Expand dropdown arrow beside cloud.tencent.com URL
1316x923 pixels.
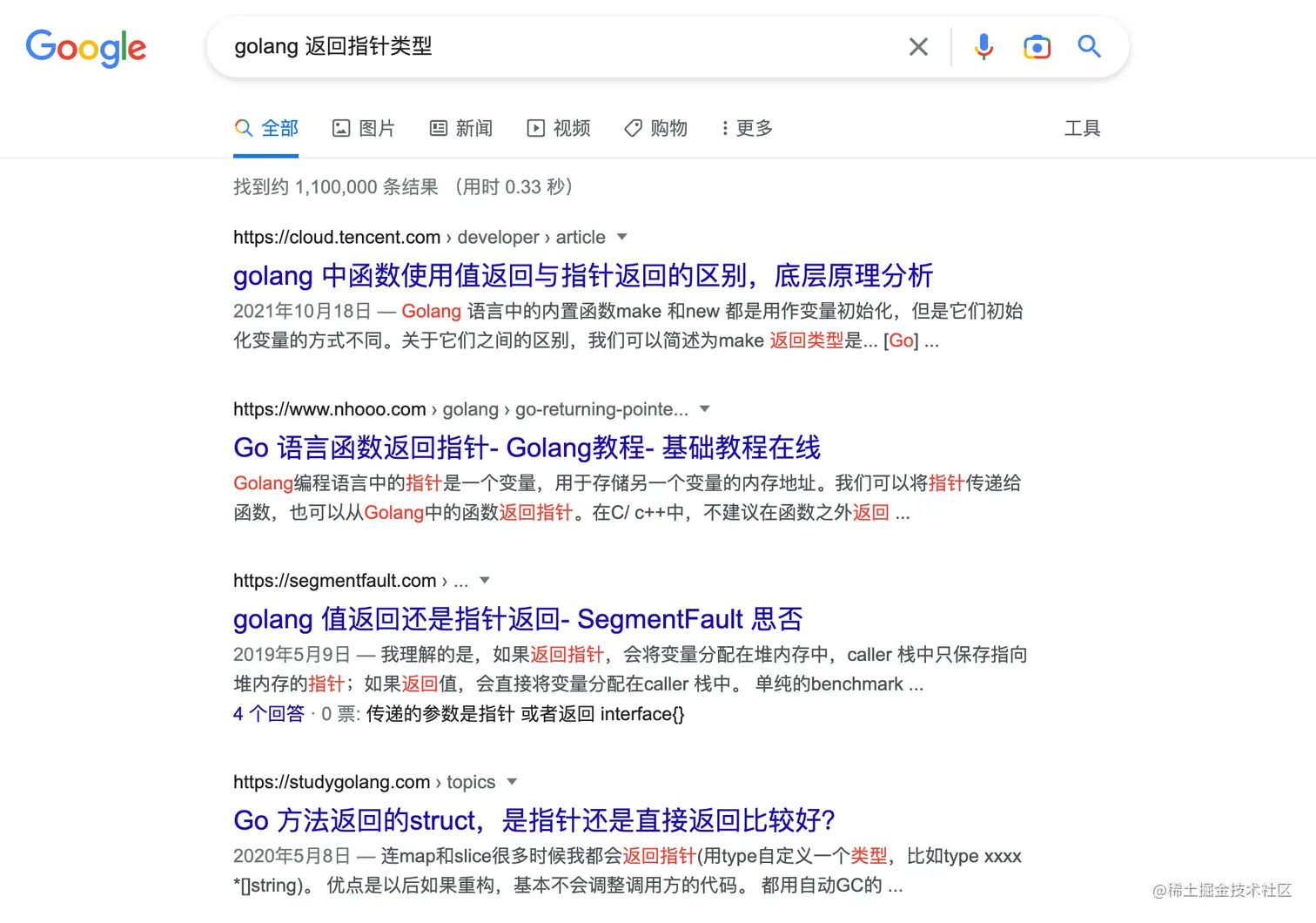pyautogui.click(x=621, y=237)
